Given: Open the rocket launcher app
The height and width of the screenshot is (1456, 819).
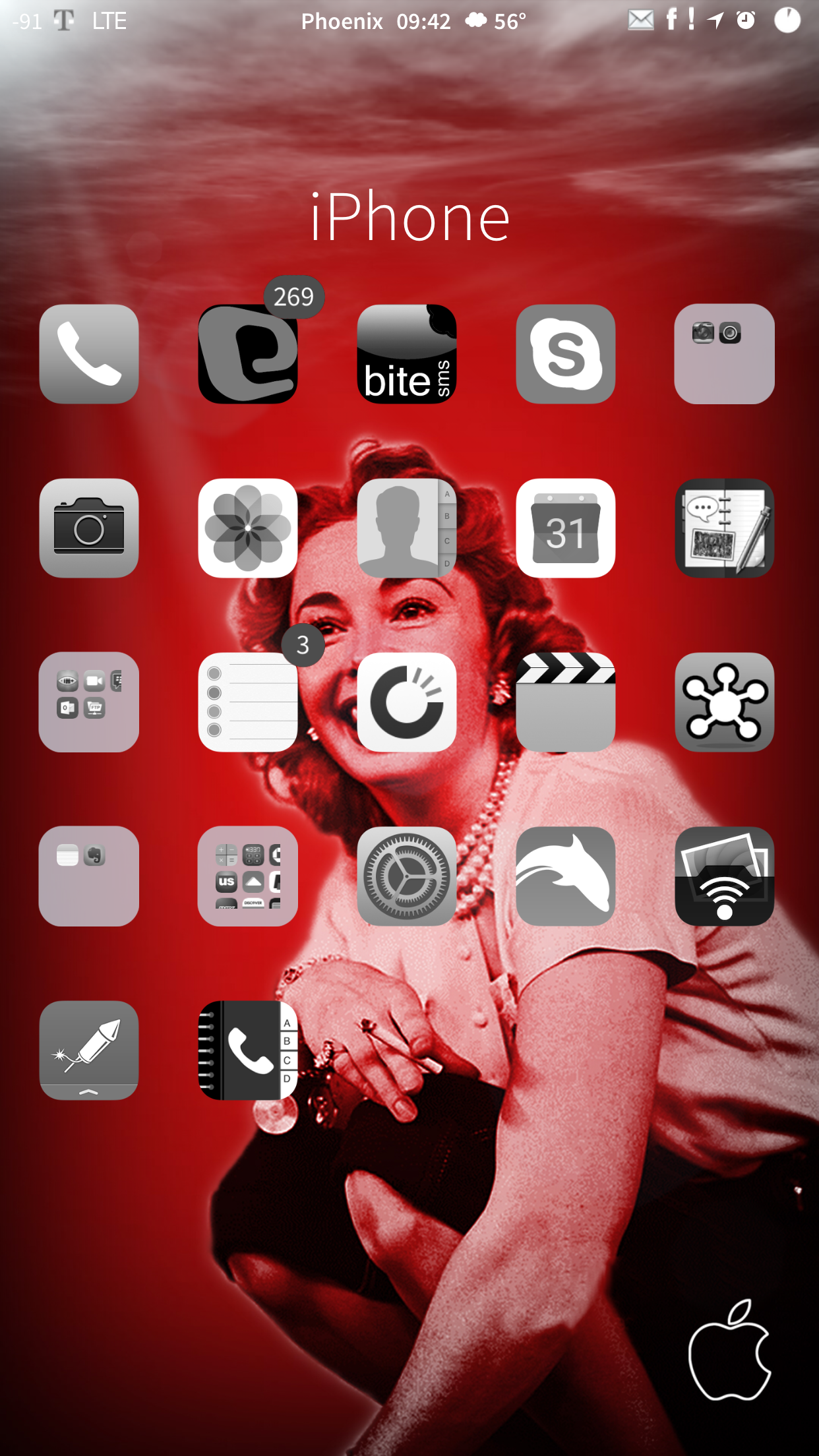Looking at the screenshot, I should (89, 1050).
